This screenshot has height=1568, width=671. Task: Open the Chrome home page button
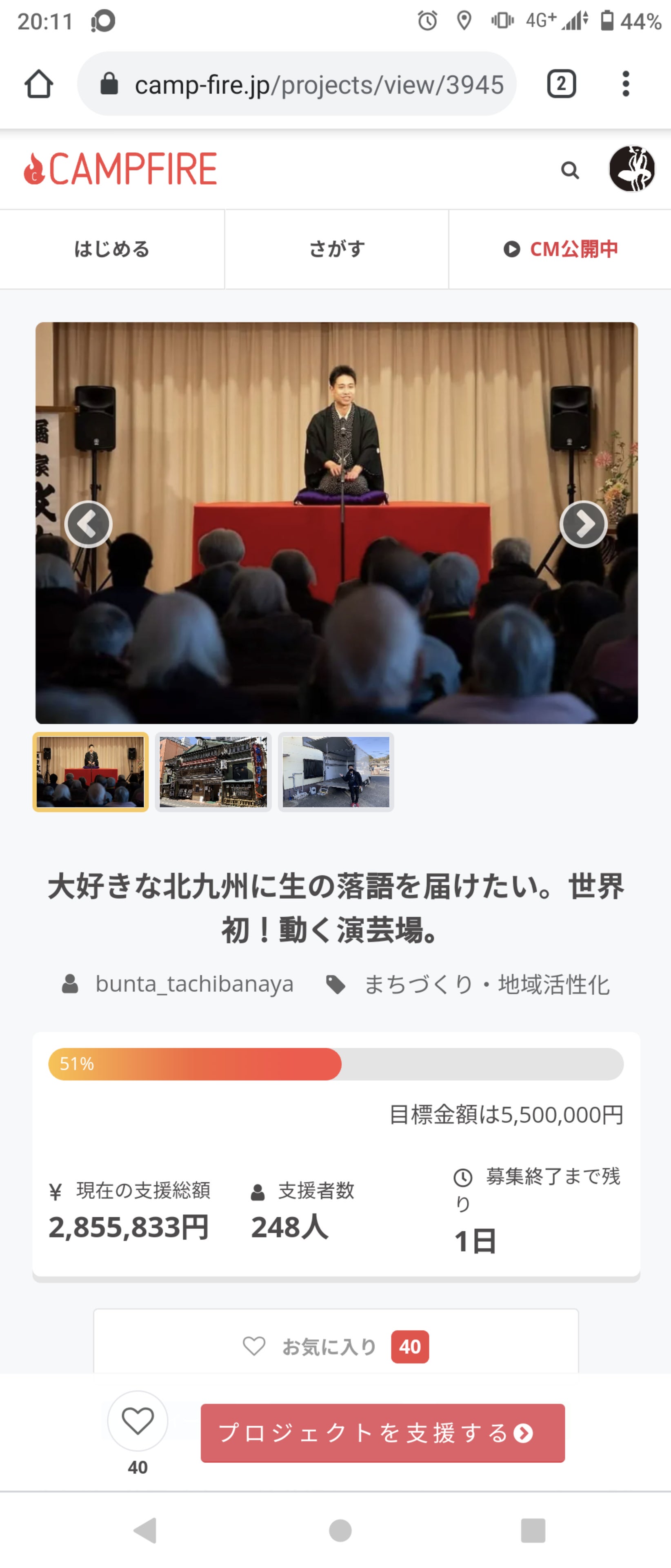pyautogui.click(x=39, y=84)
